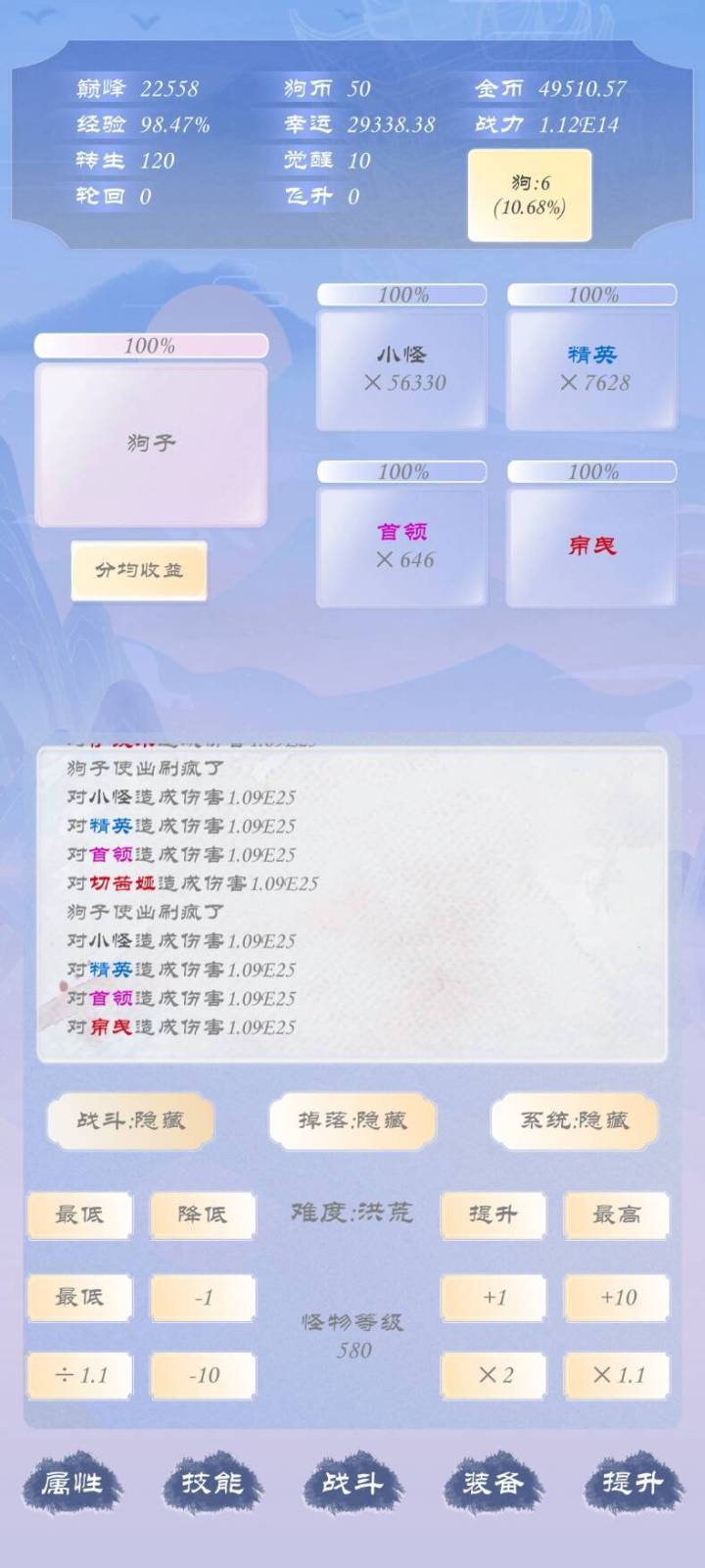Divide monster level with ÷1.1
The width and height of the screenshot is (705, 1568).
point(79,1375)
